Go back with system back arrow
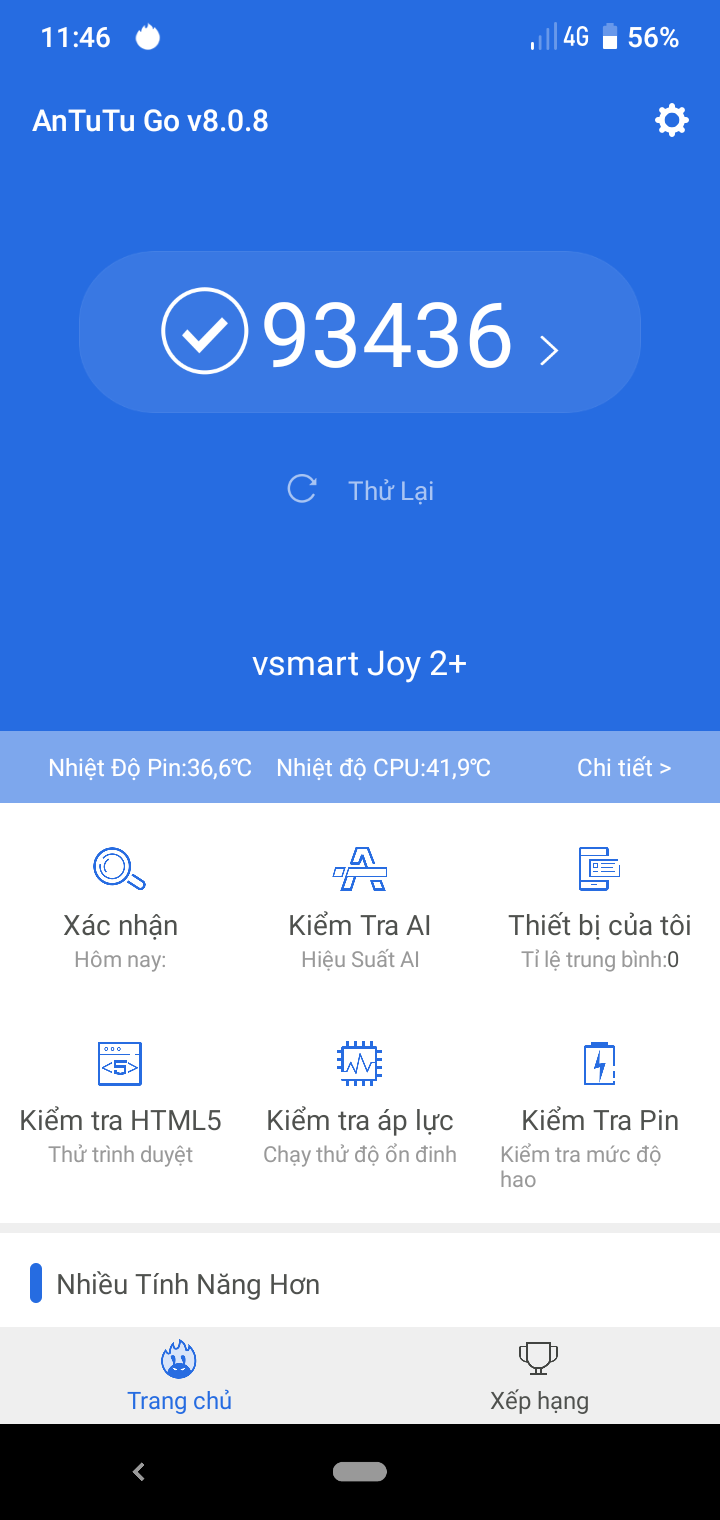The image size is (720, 1520). [139, 1471]
